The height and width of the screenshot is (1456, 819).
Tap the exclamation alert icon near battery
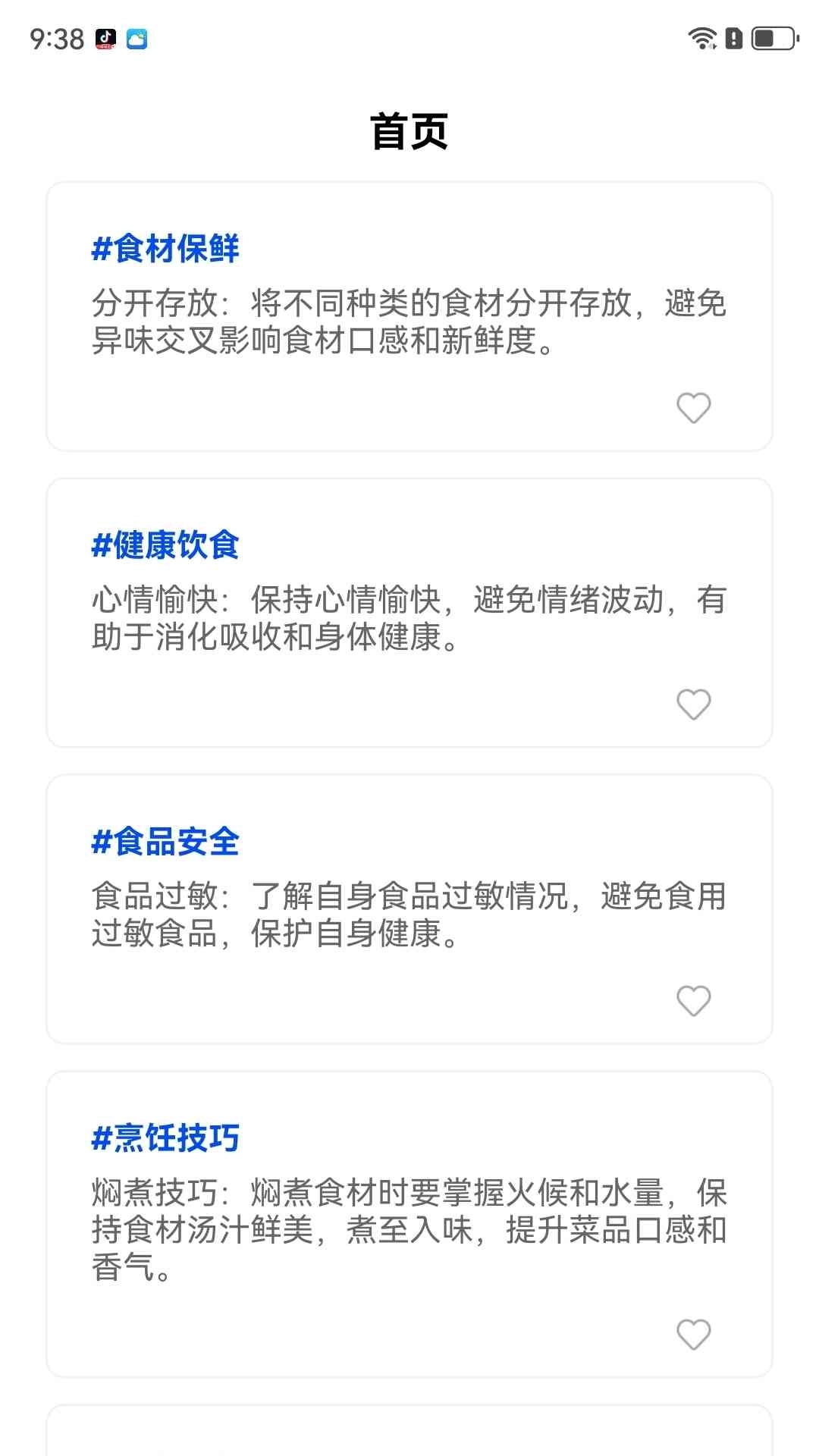733,39
